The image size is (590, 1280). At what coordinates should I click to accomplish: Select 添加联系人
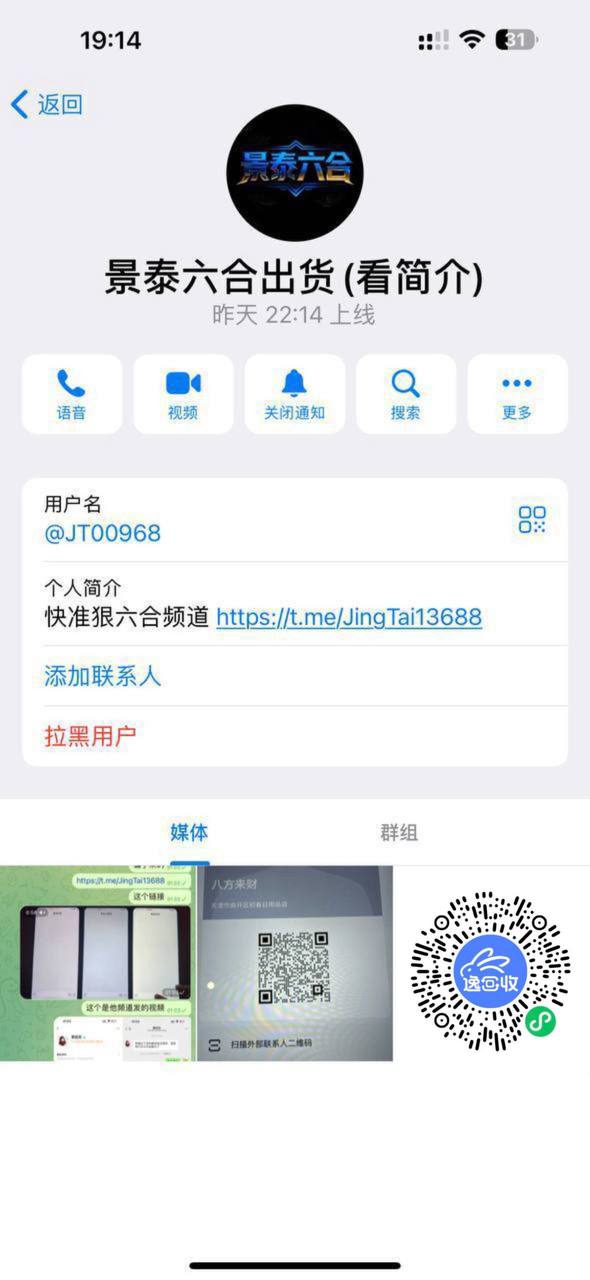click(102, 676)
